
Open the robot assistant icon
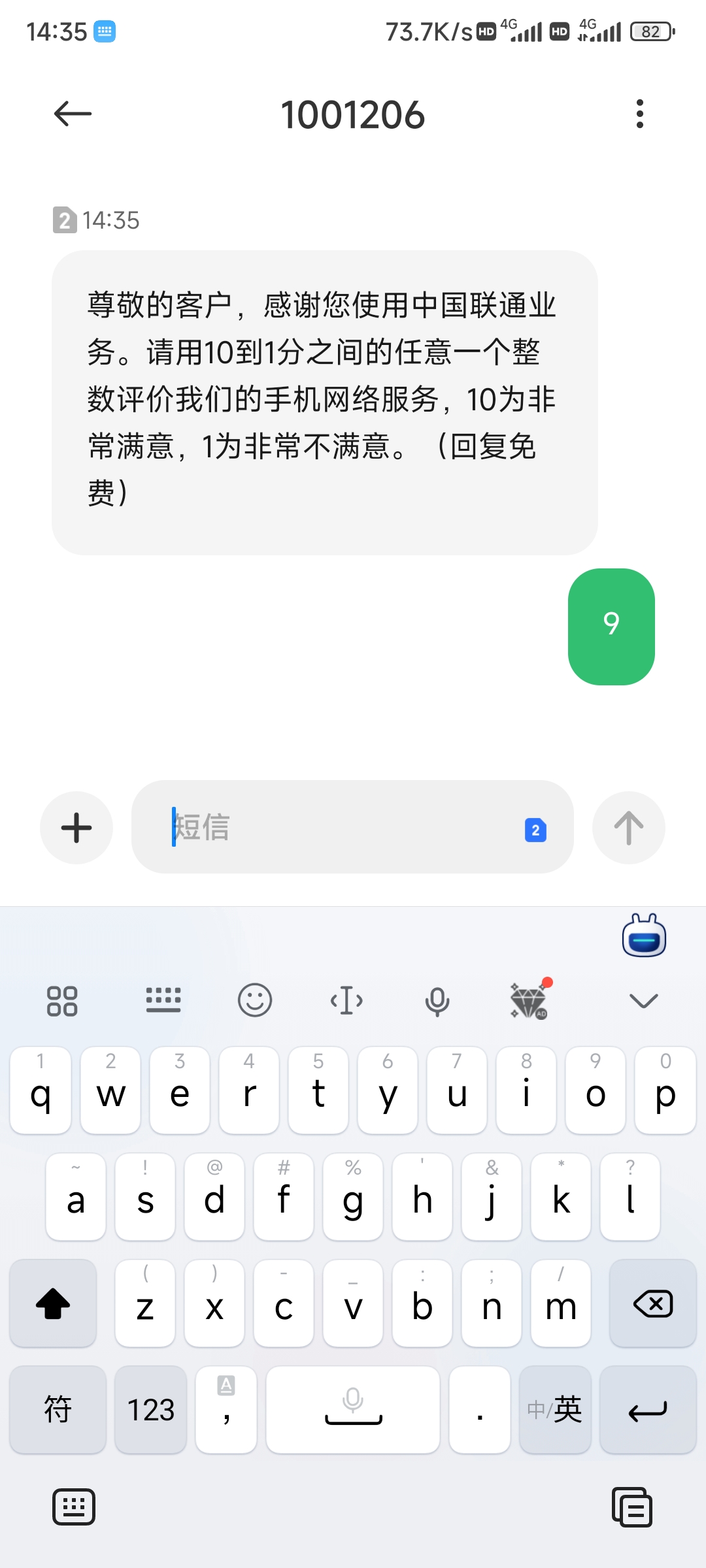click(644, 936)
